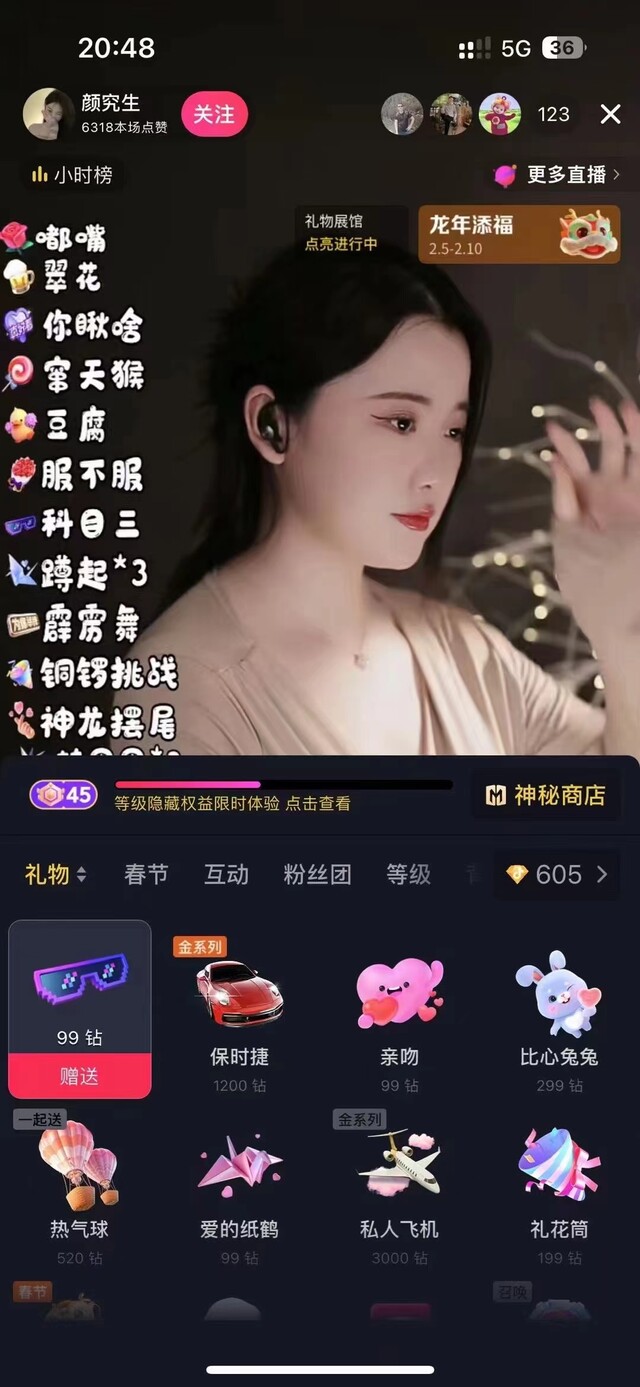Close the live stream with the X
Image resolution: width=640 pixels, height=1387 pixels.
point(611,114)
